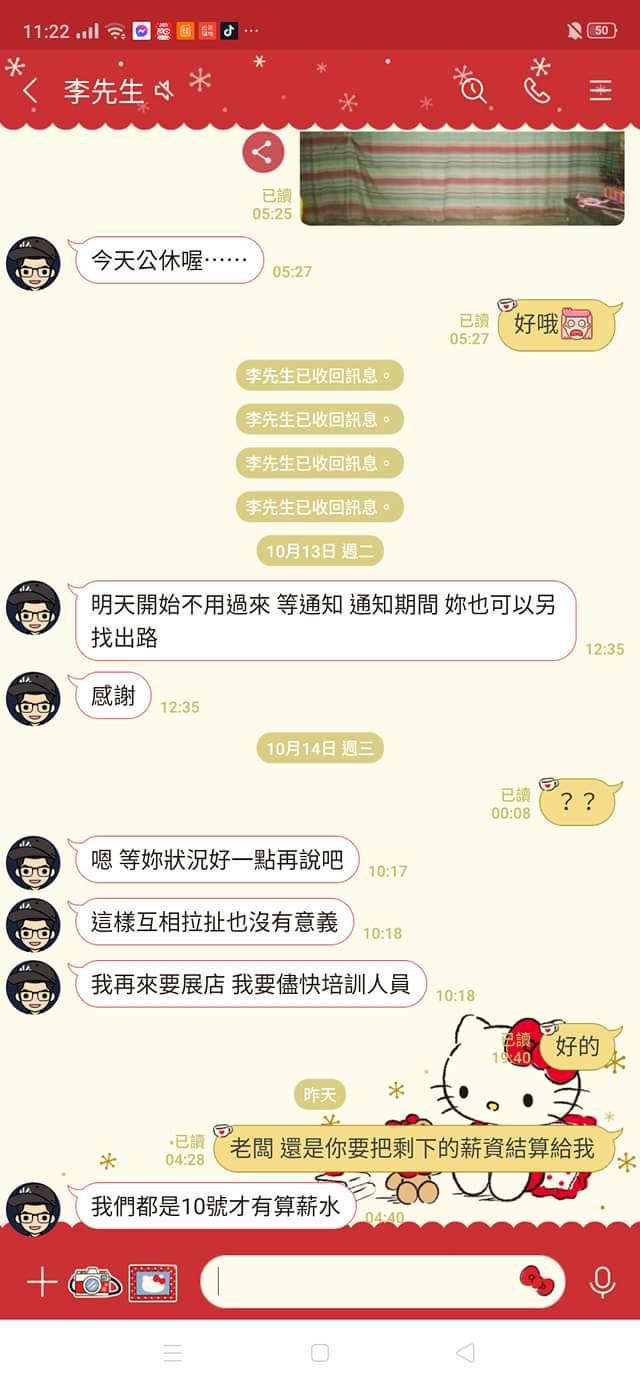The width and height of the screenshot is (640, 1386).
Task: Tap the system back button
Action: (465, 1353)
